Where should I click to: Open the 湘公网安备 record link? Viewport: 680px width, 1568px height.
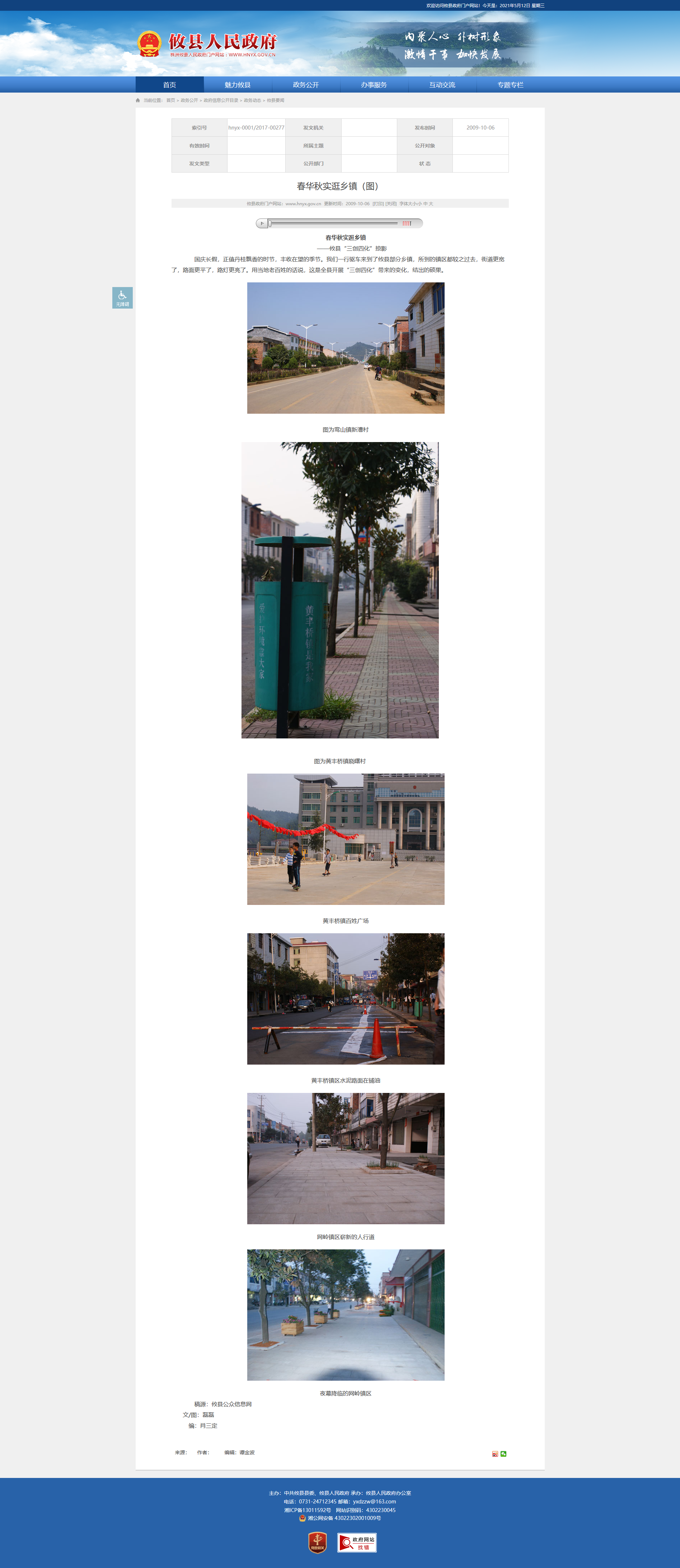[344, 1518]
